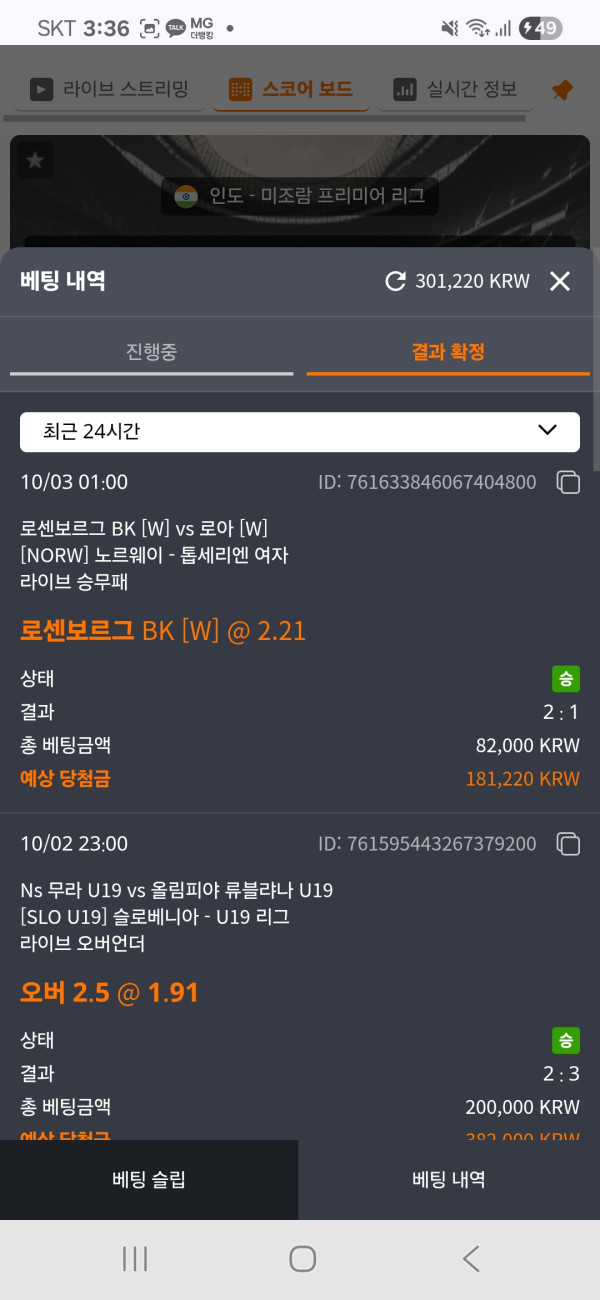Select the 결과 확정 tab
Viewport: 600px width, 1300px height.
point(448,352)
